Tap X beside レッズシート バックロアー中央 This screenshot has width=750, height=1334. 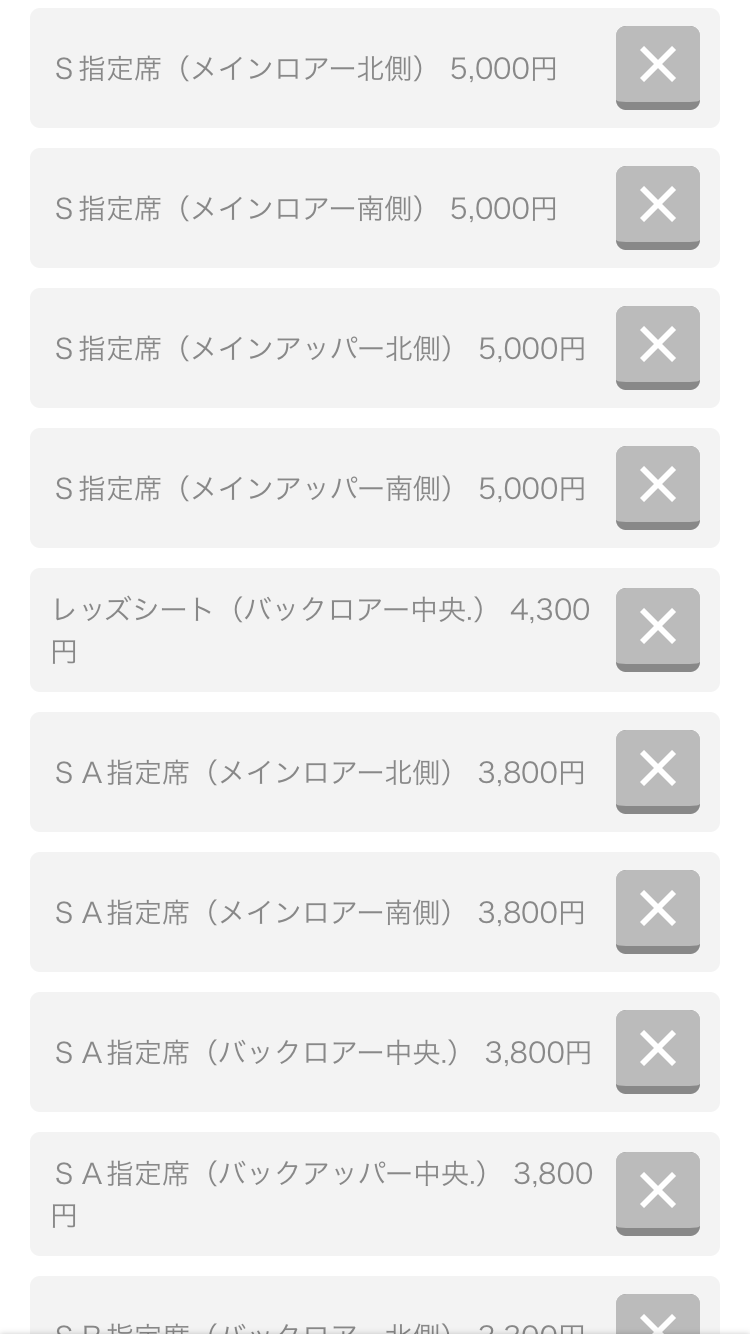[657, 628]
